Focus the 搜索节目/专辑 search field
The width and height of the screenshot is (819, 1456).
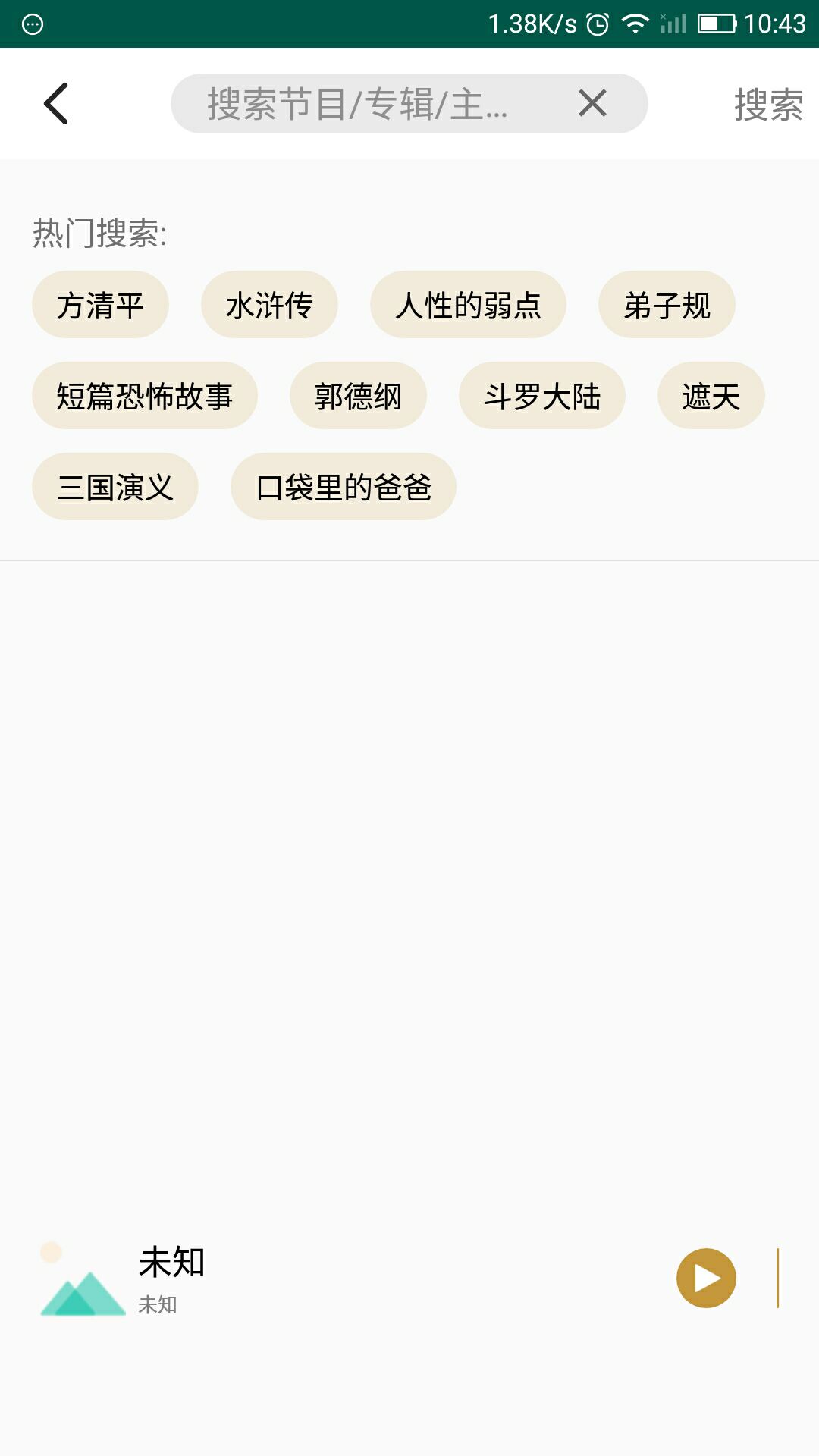(x=364, y=104)
